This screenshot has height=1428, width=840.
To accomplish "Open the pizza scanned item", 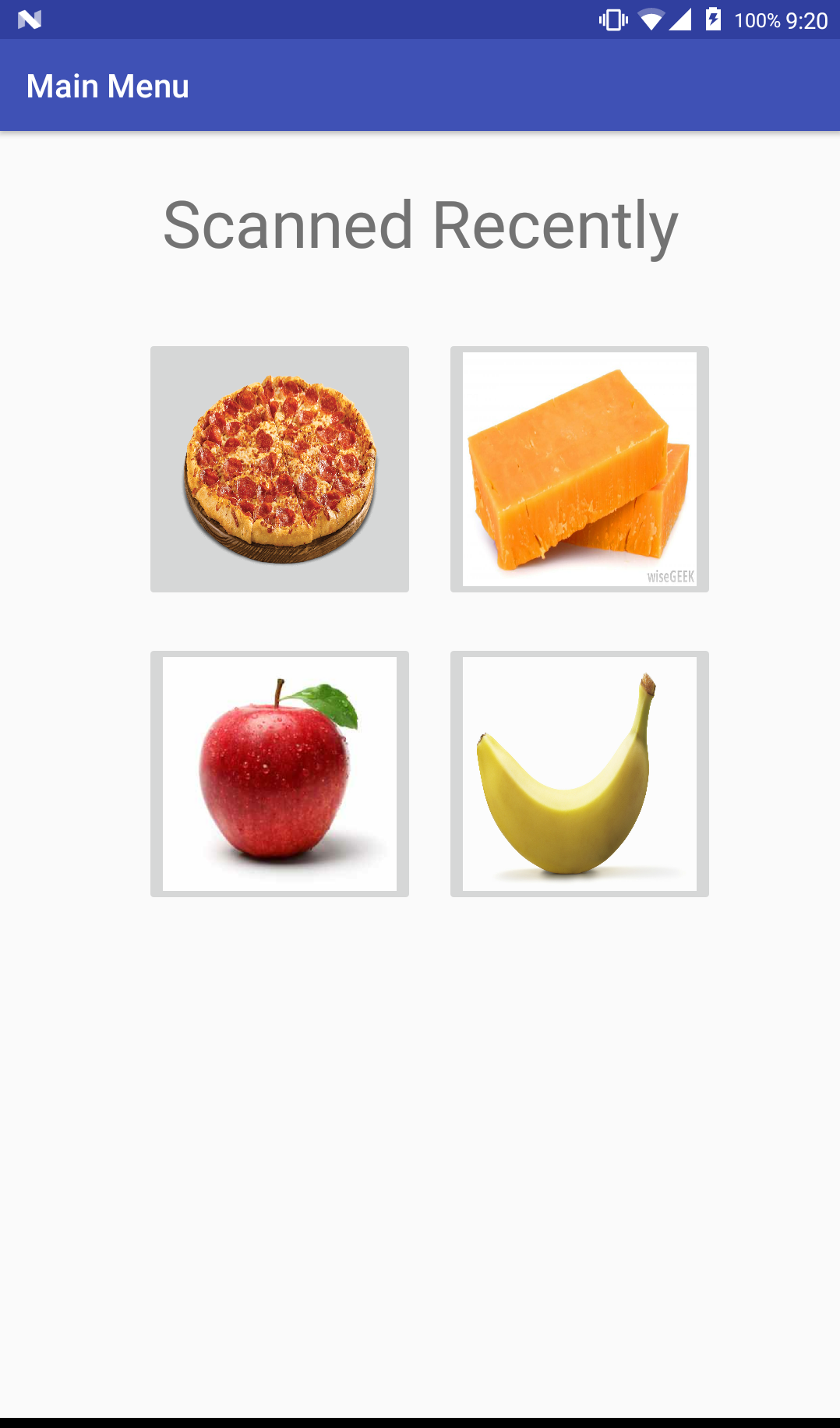I will (280, 468).
